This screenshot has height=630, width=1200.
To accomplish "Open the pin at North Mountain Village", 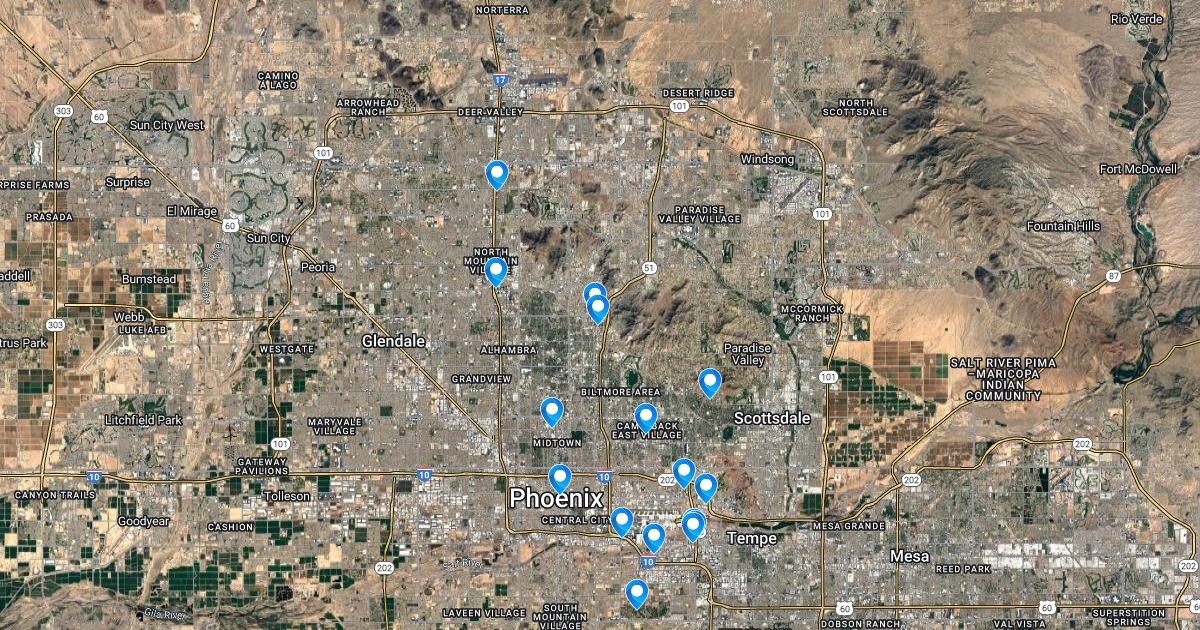I will (495, 272).
